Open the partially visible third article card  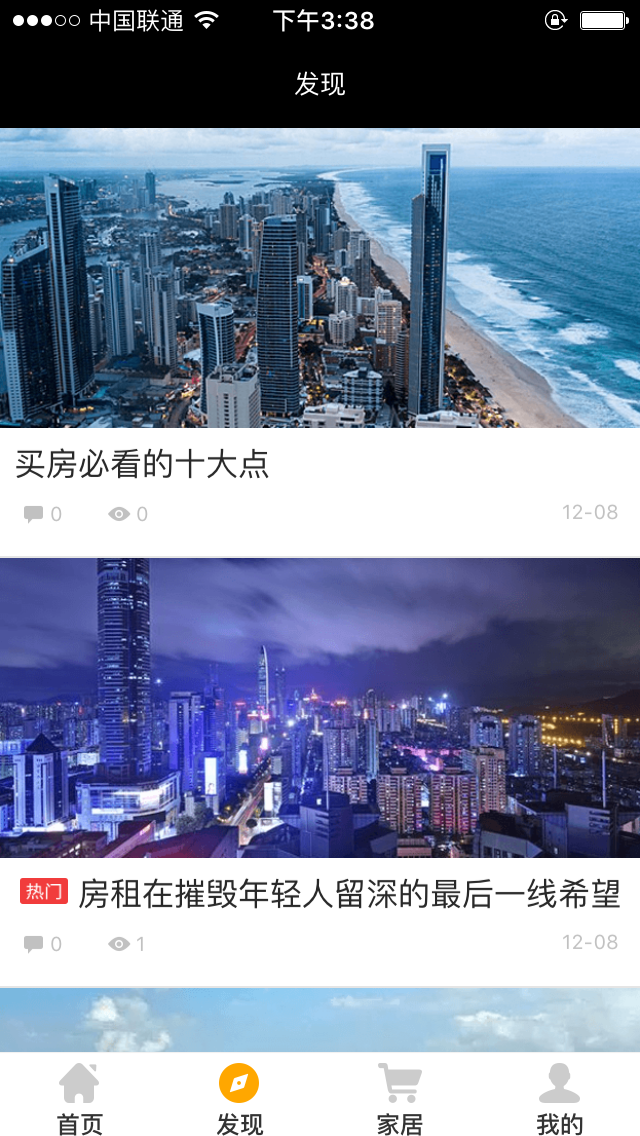320,1020
